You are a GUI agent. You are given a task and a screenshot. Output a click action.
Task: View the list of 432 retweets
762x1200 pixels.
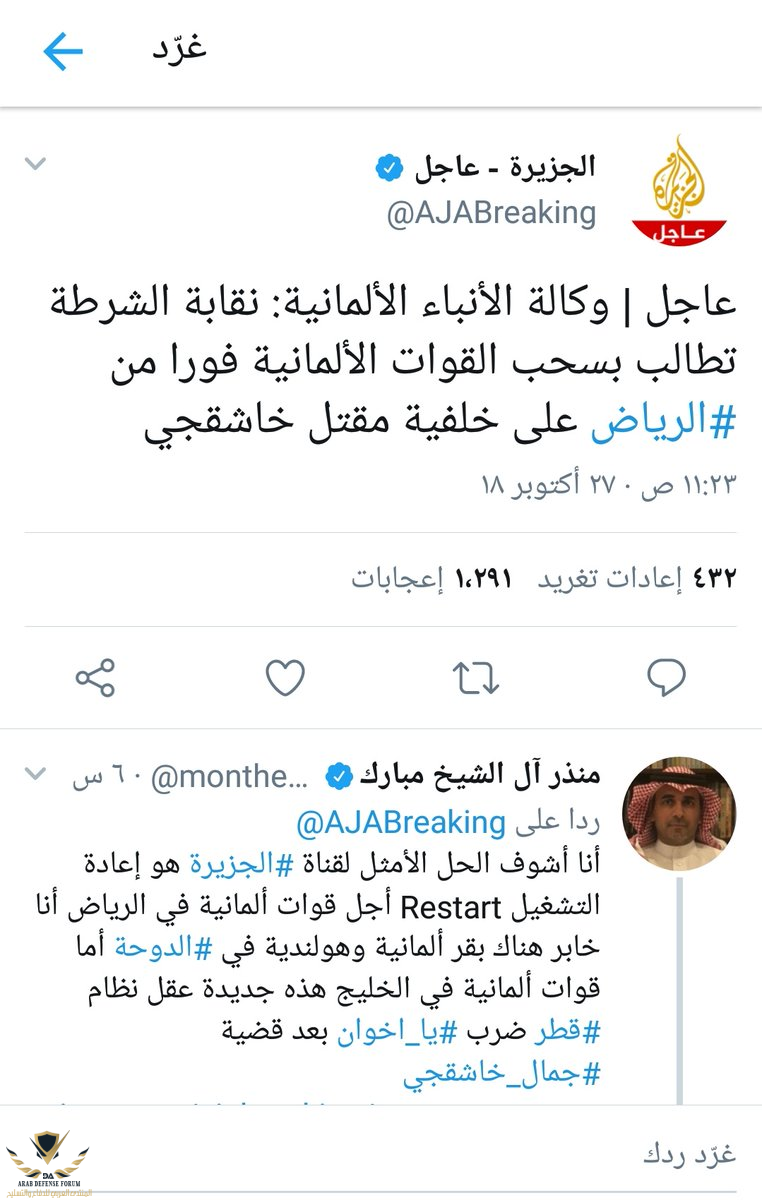tap(638, 578)
